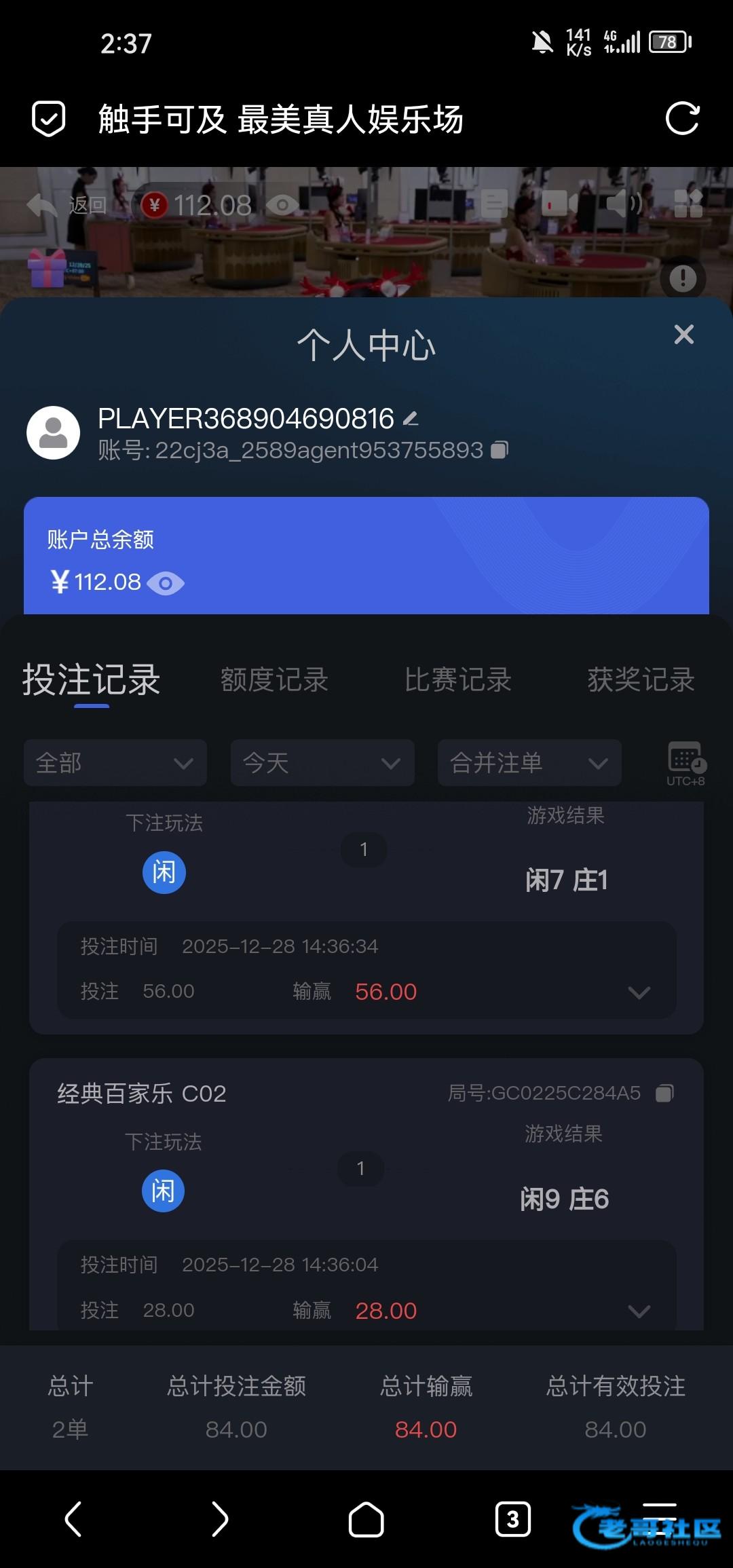Open the 获奖记录 tab
This screenshot has height=1568, width=733.
click(641, 680)
